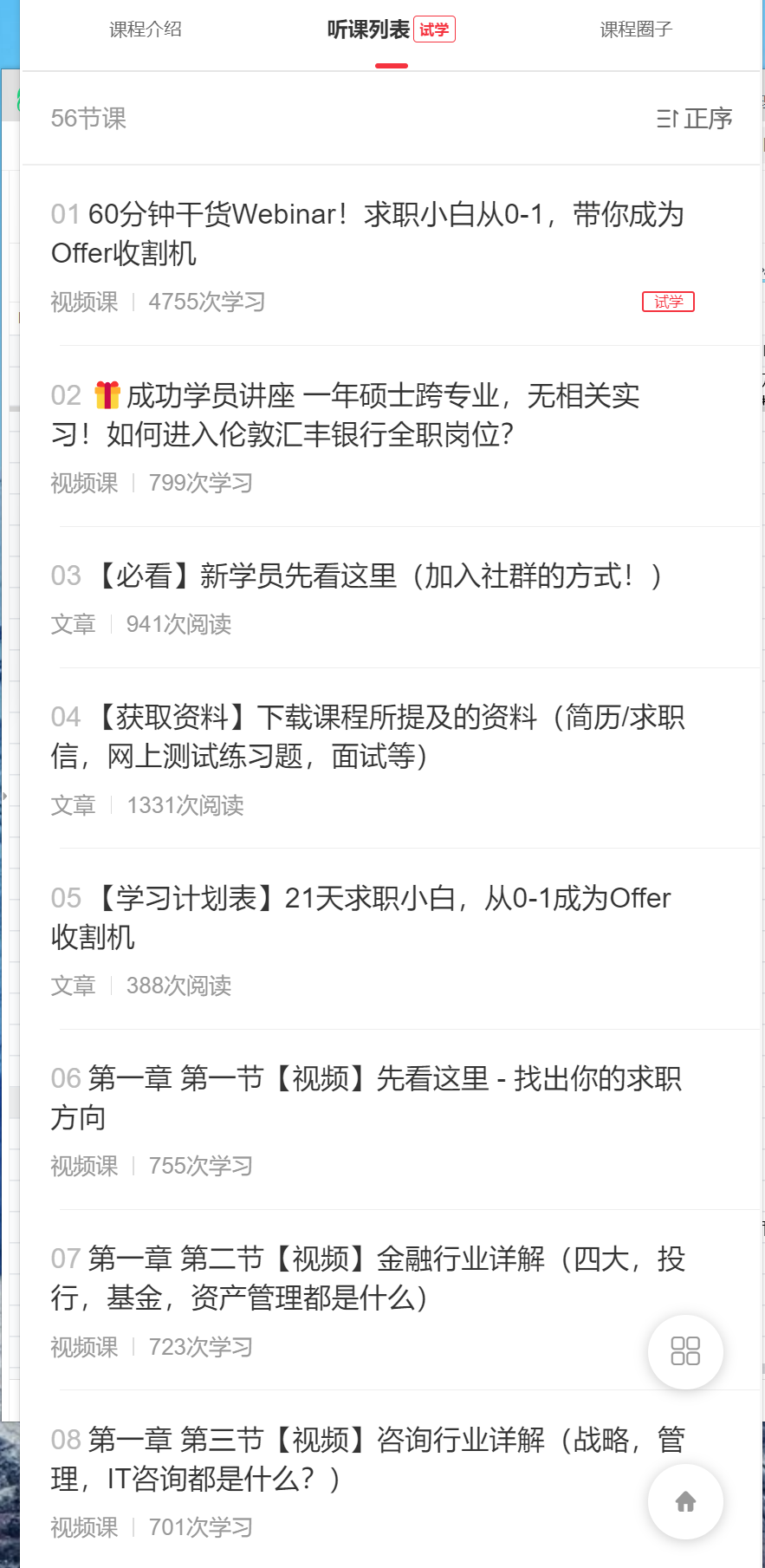
Task: Switch to the 课程圈子 tab
Action: (635, 29)
